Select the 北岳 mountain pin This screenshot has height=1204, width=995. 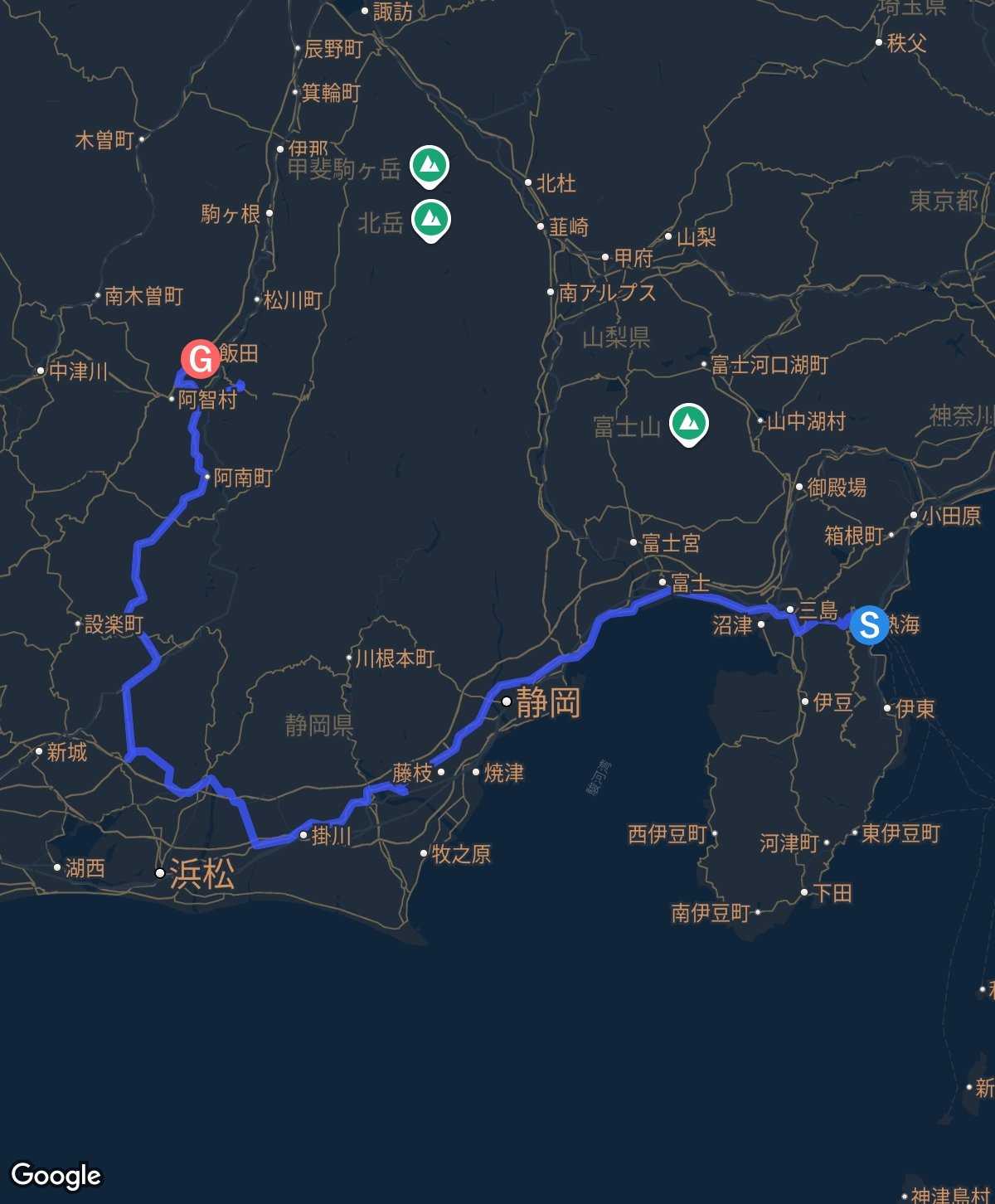(x=430, y=219)
